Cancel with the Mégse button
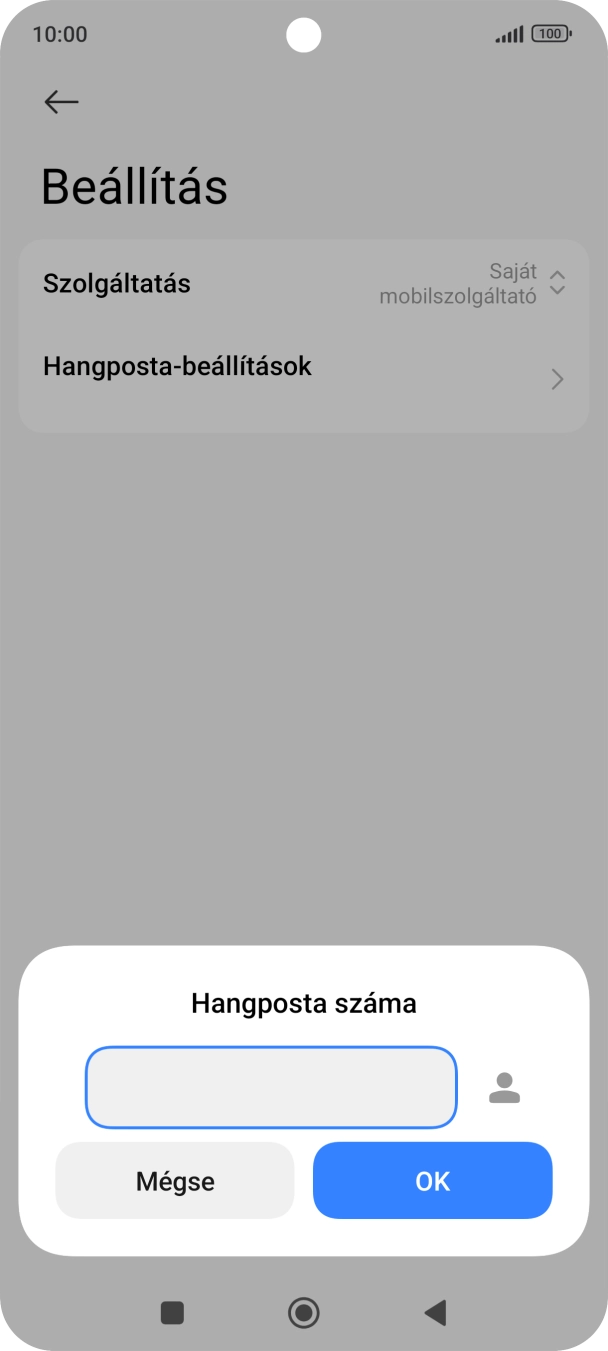This screenshot has height=1351, width=608. [x=175, y=1181]
